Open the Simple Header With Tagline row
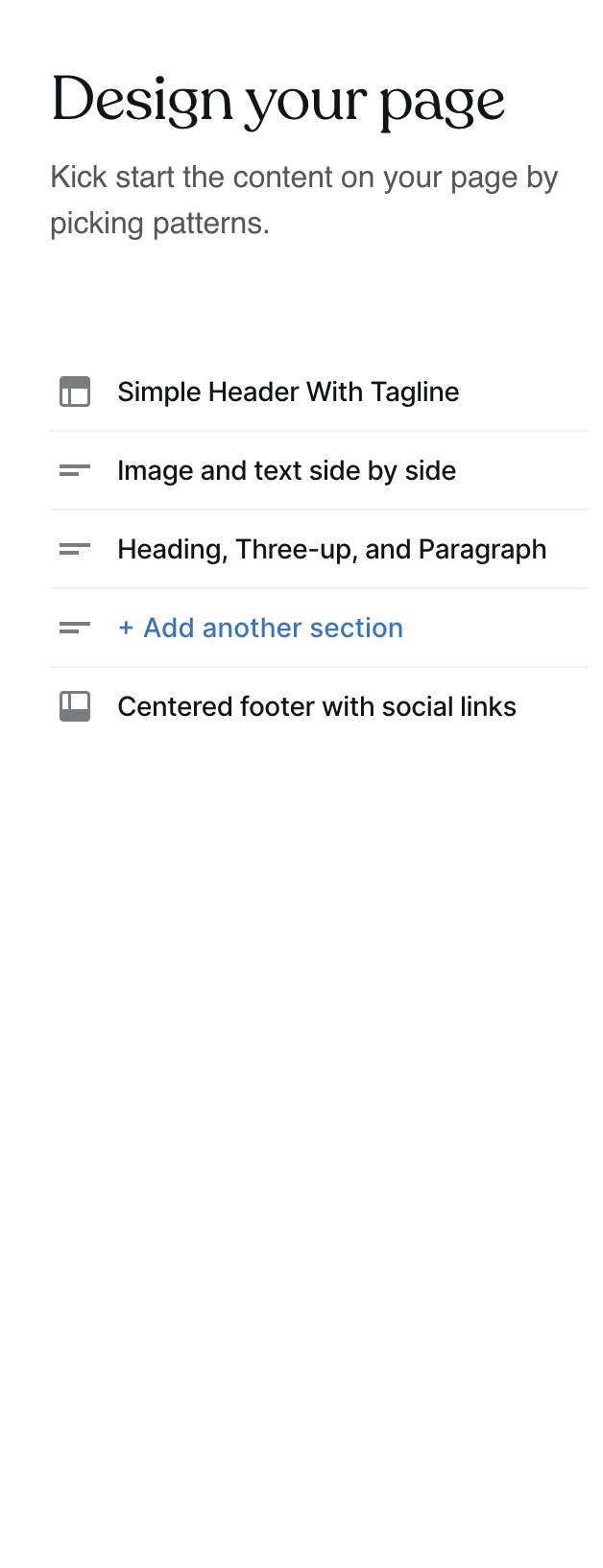The height and width of the screenshot is (1568, 603). click(288, 392)
